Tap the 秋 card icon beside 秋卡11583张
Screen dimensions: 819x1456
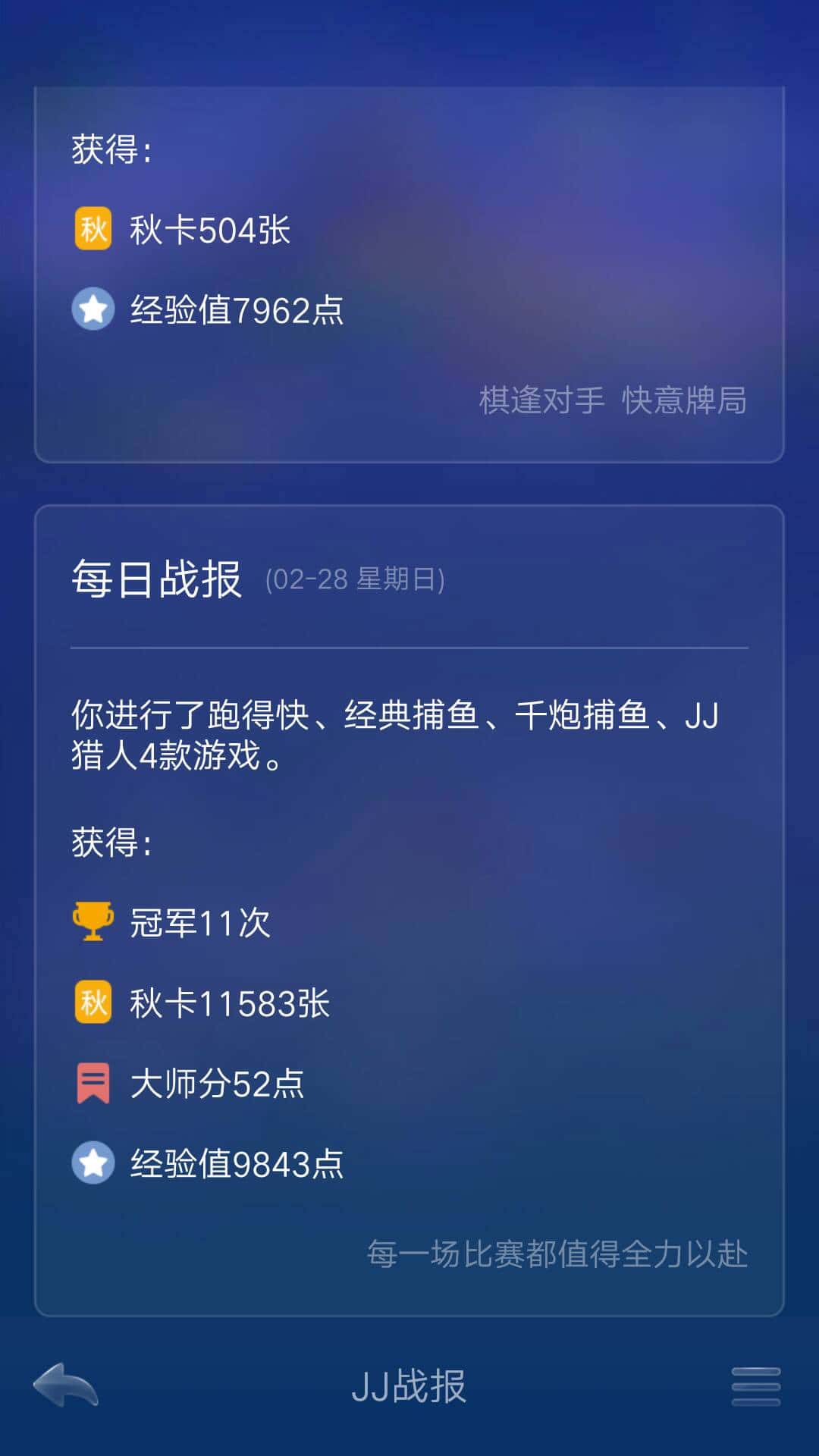[x=91, y=1001]
